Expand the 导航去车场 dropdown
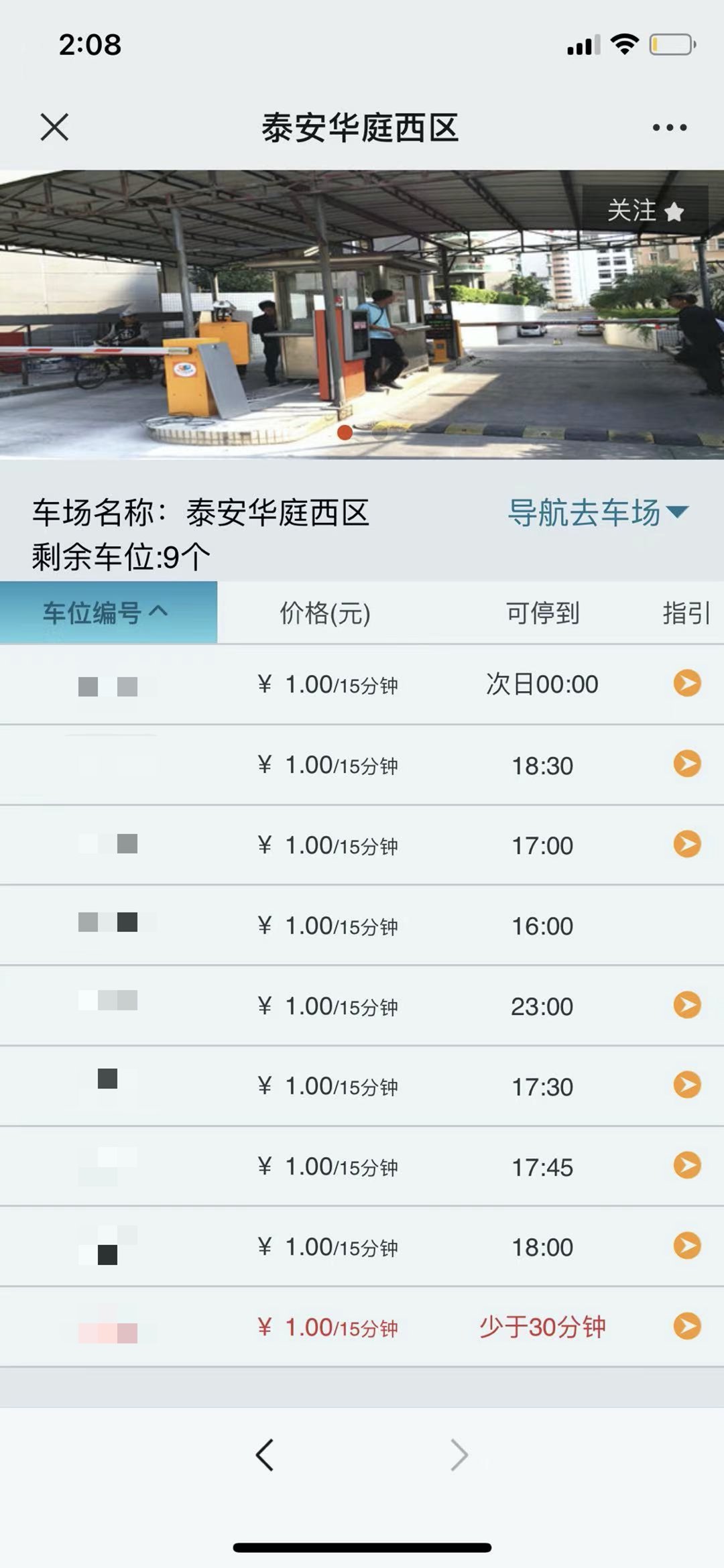724x1568 pixels. (x=597, y=513)
